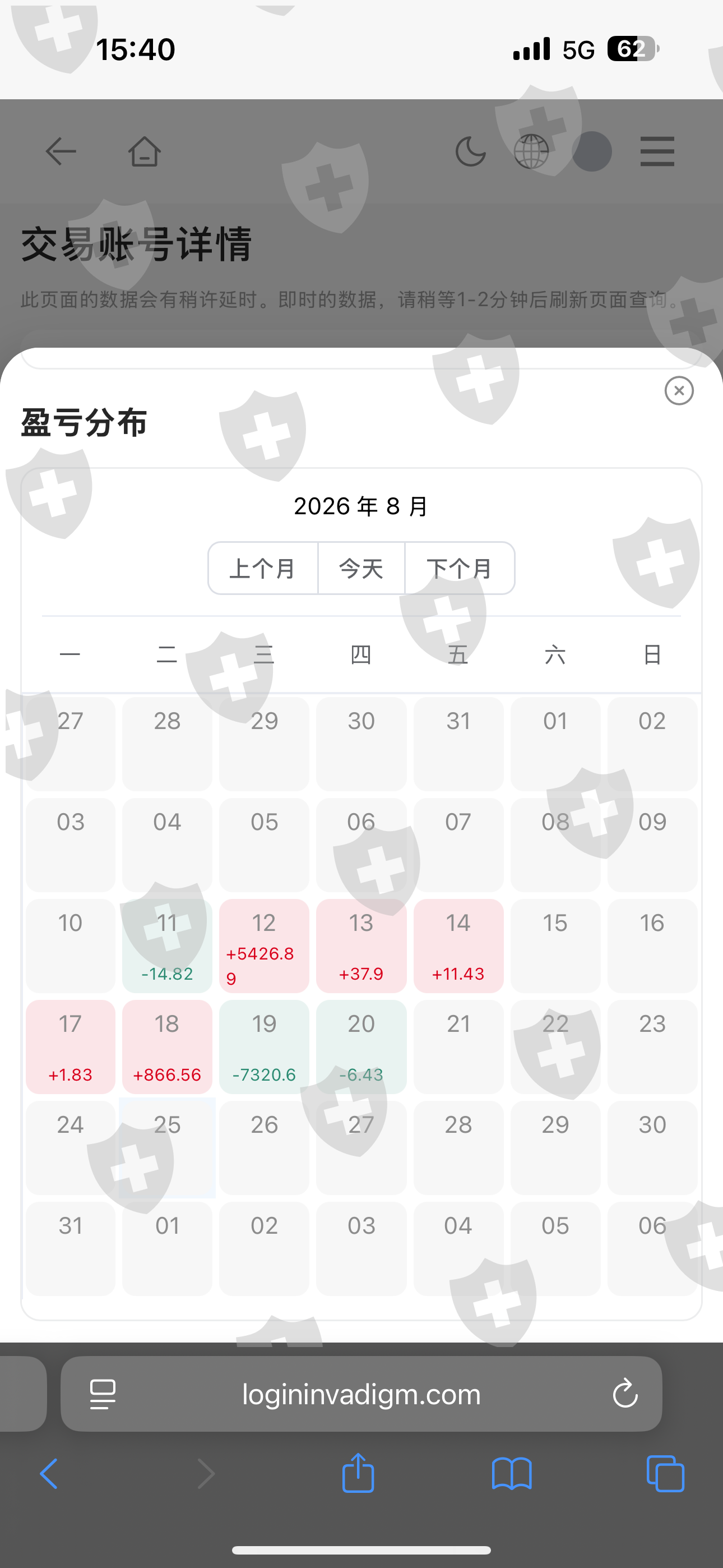The height and width of the screenshot is (1568, 723).
Task: Select day 12 showing +5426.89
Action: click(x=264, y=946)
